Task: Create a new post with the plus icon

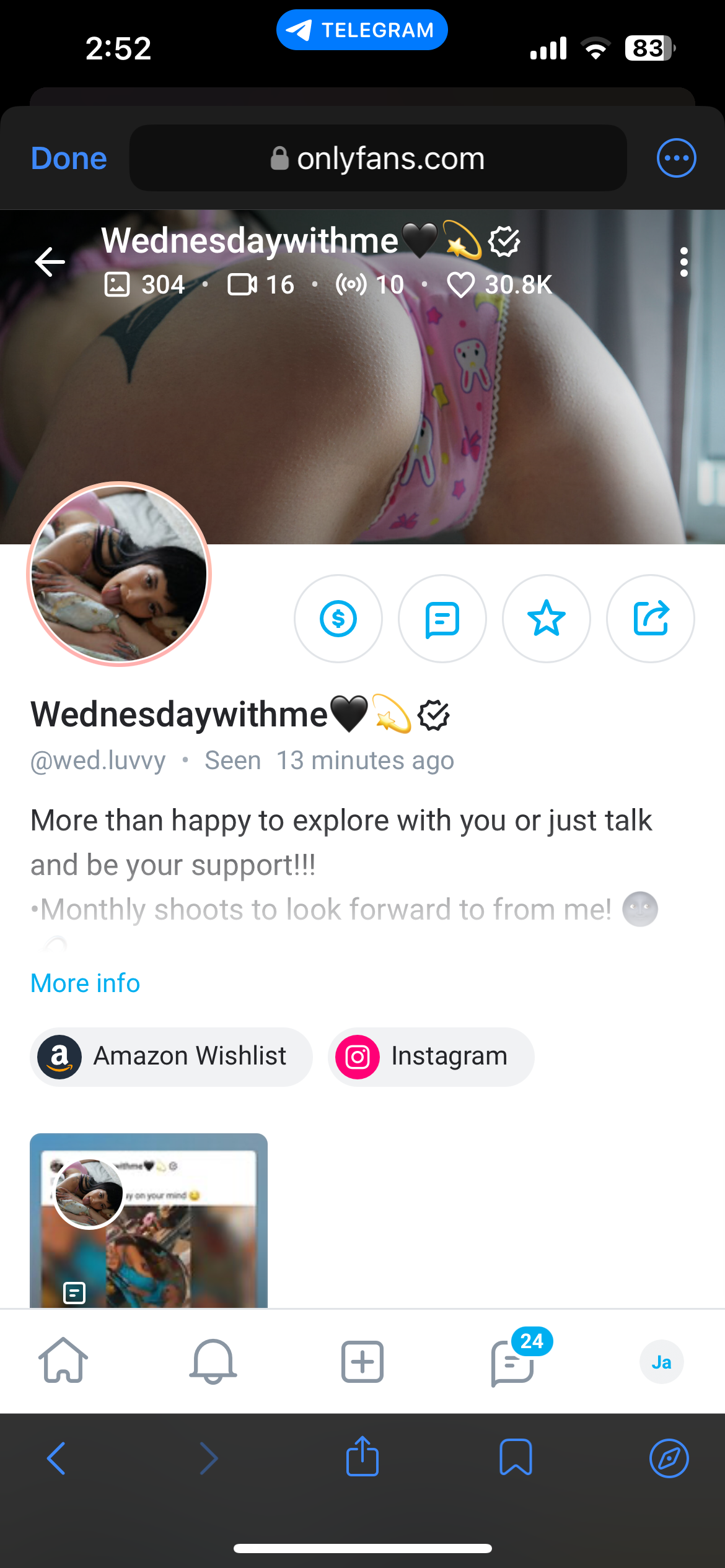Action: coord(362,1362)
